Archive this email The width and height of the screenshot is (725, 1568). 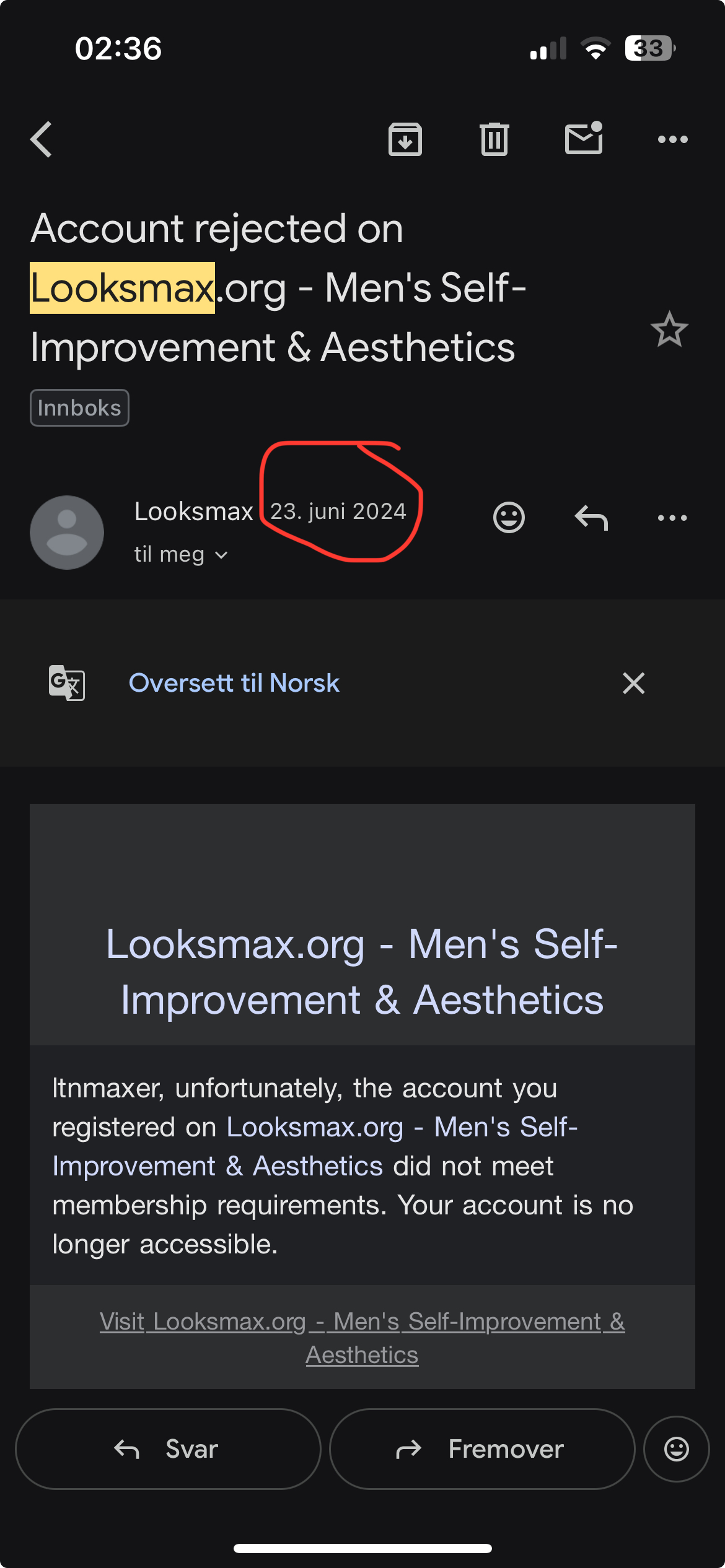point(405,139)
